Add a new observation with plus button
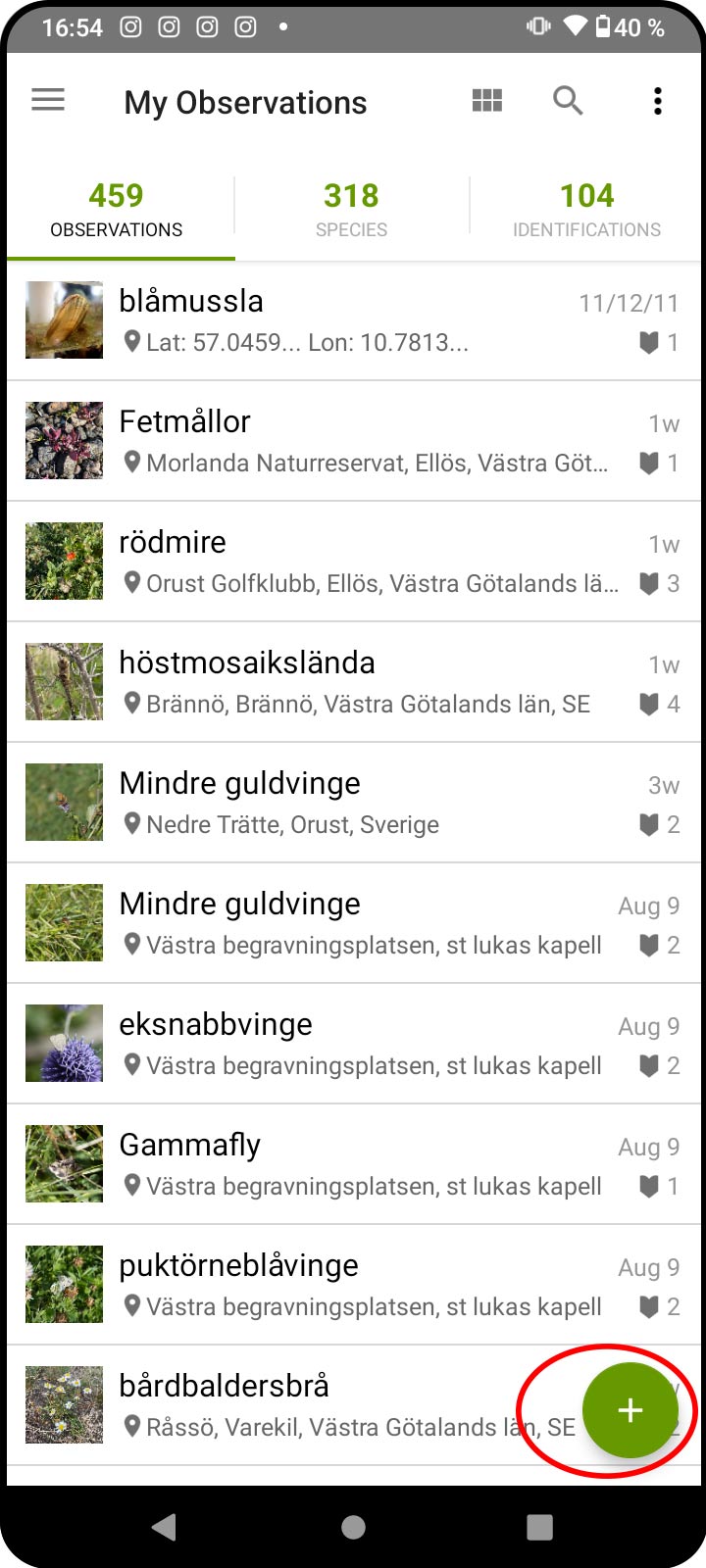The image size is (706, 1568). click(630, 1410)
